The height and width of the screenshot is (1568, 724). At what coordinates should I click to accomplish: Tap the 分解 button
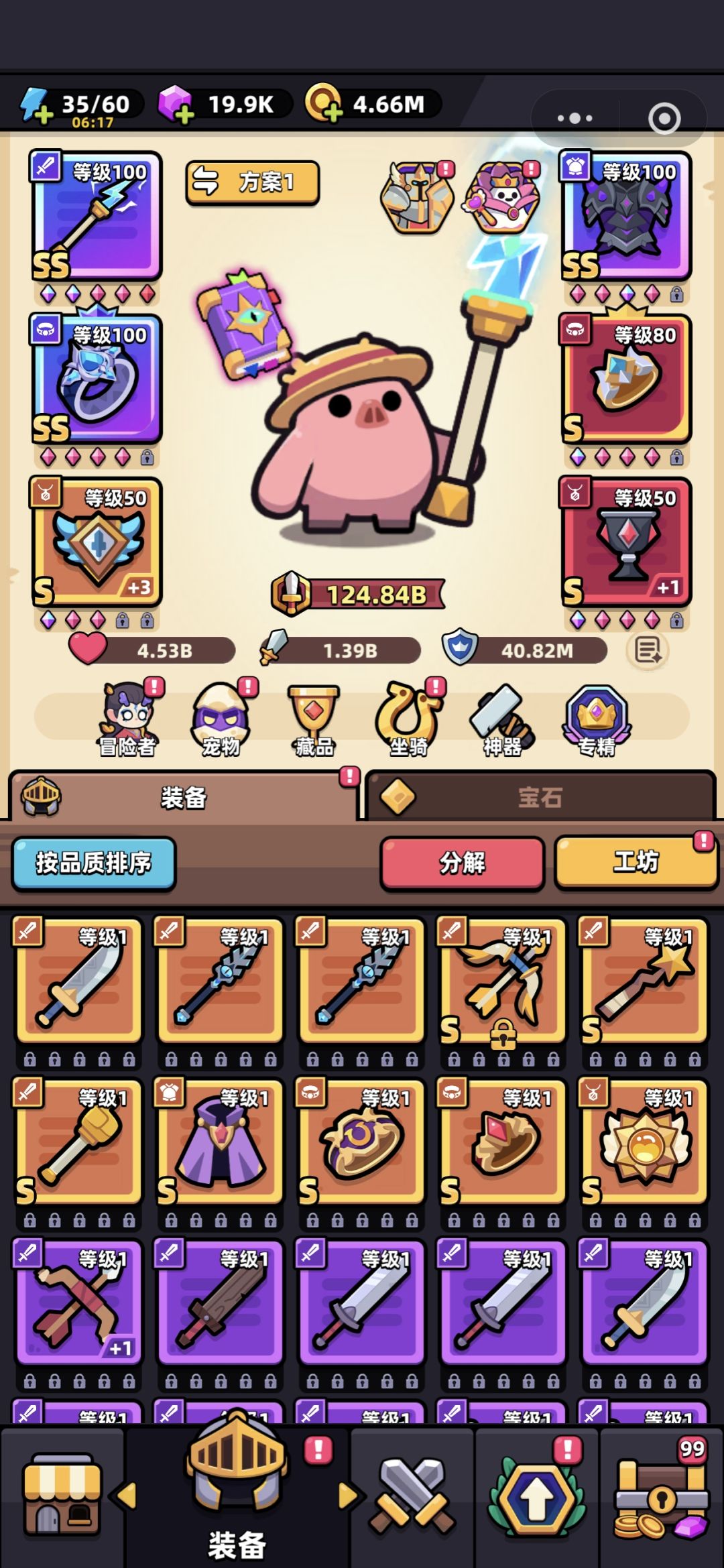tap(462, 863)
